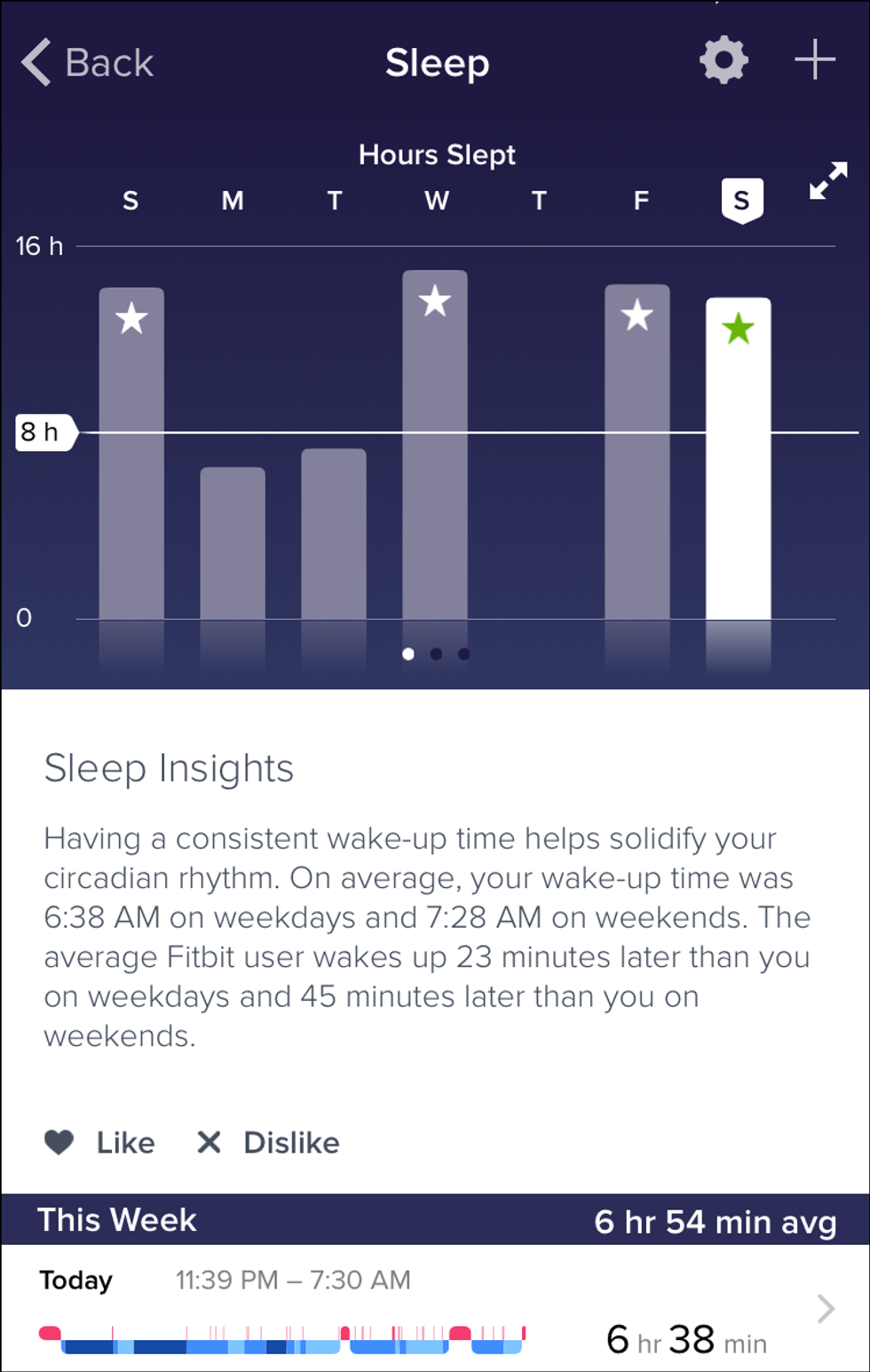This screenshot has height=1372, width=870.
Task: Open sleep settings gear
Action: pos(724,61)
